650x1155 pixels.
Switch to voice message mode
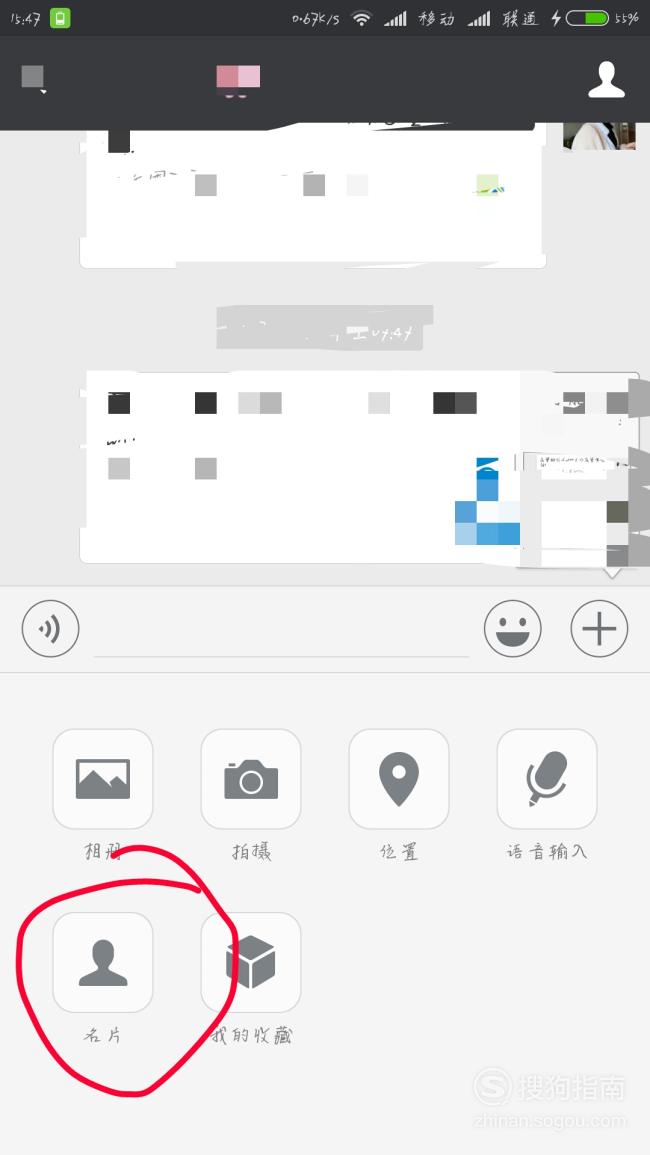50,628
